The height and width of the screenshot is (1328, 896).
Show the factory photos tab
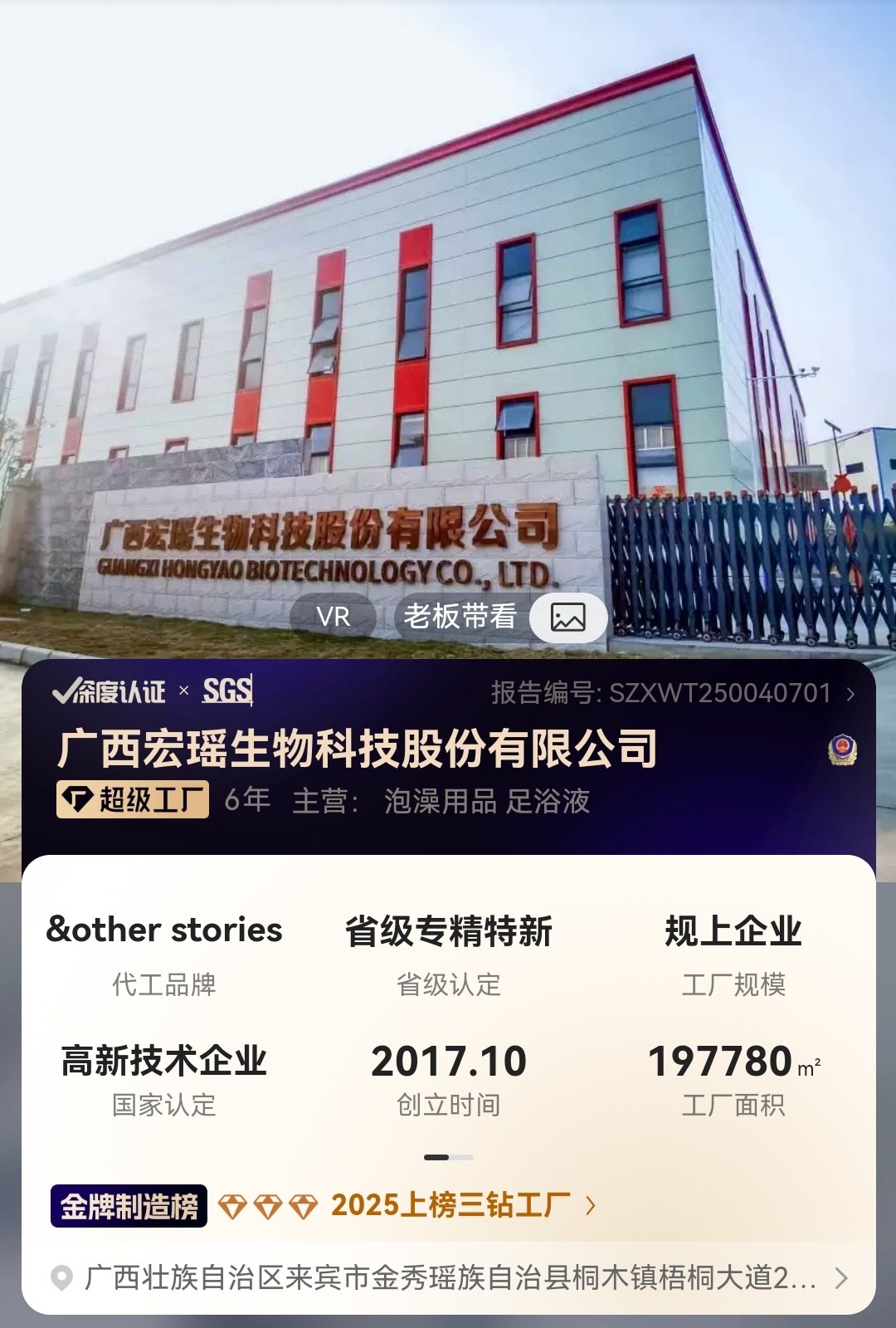click(x=568, y=618)
